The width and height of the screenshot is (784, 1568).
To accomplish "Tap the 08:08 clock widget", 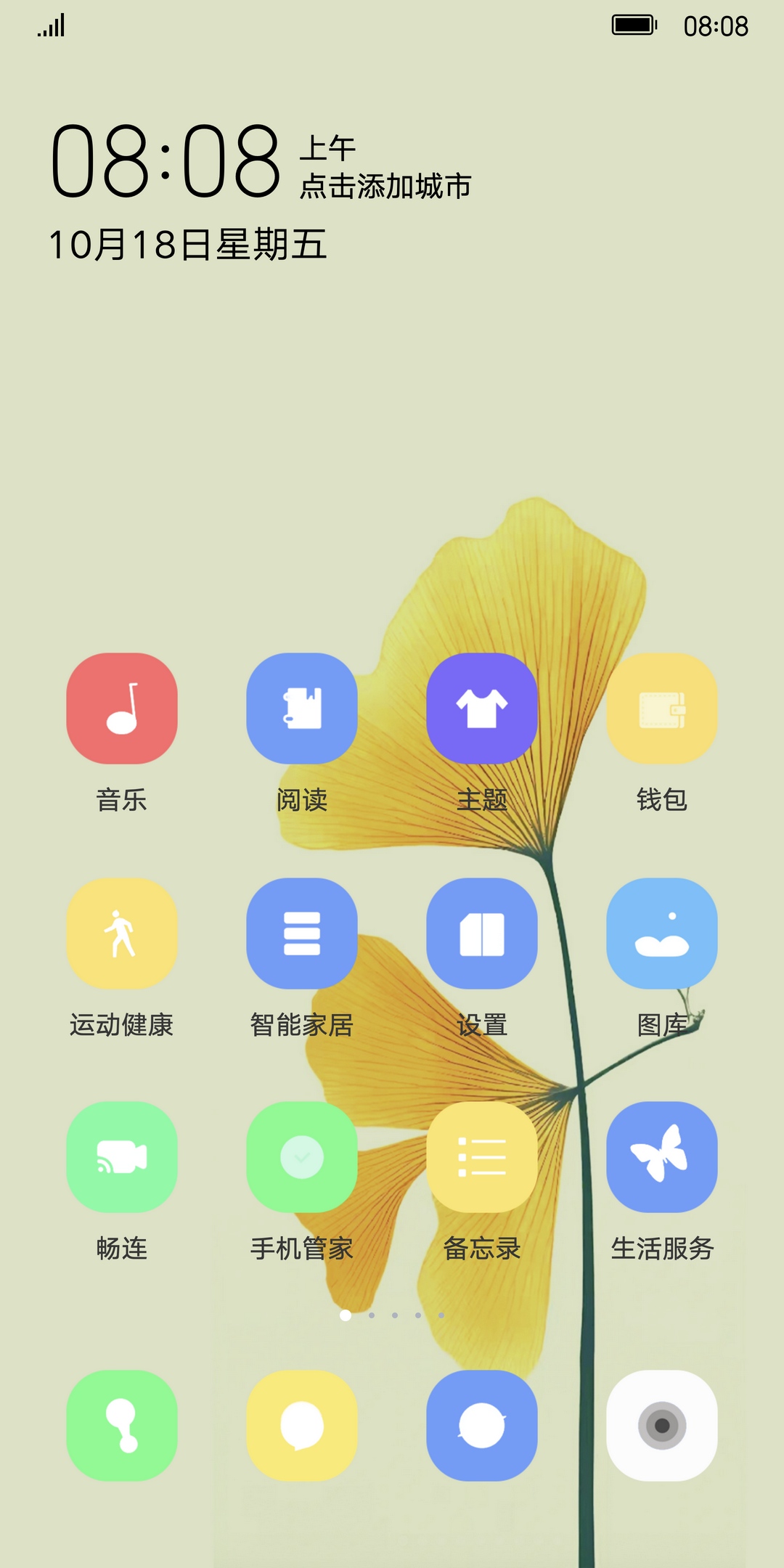I will coord(166,160).
